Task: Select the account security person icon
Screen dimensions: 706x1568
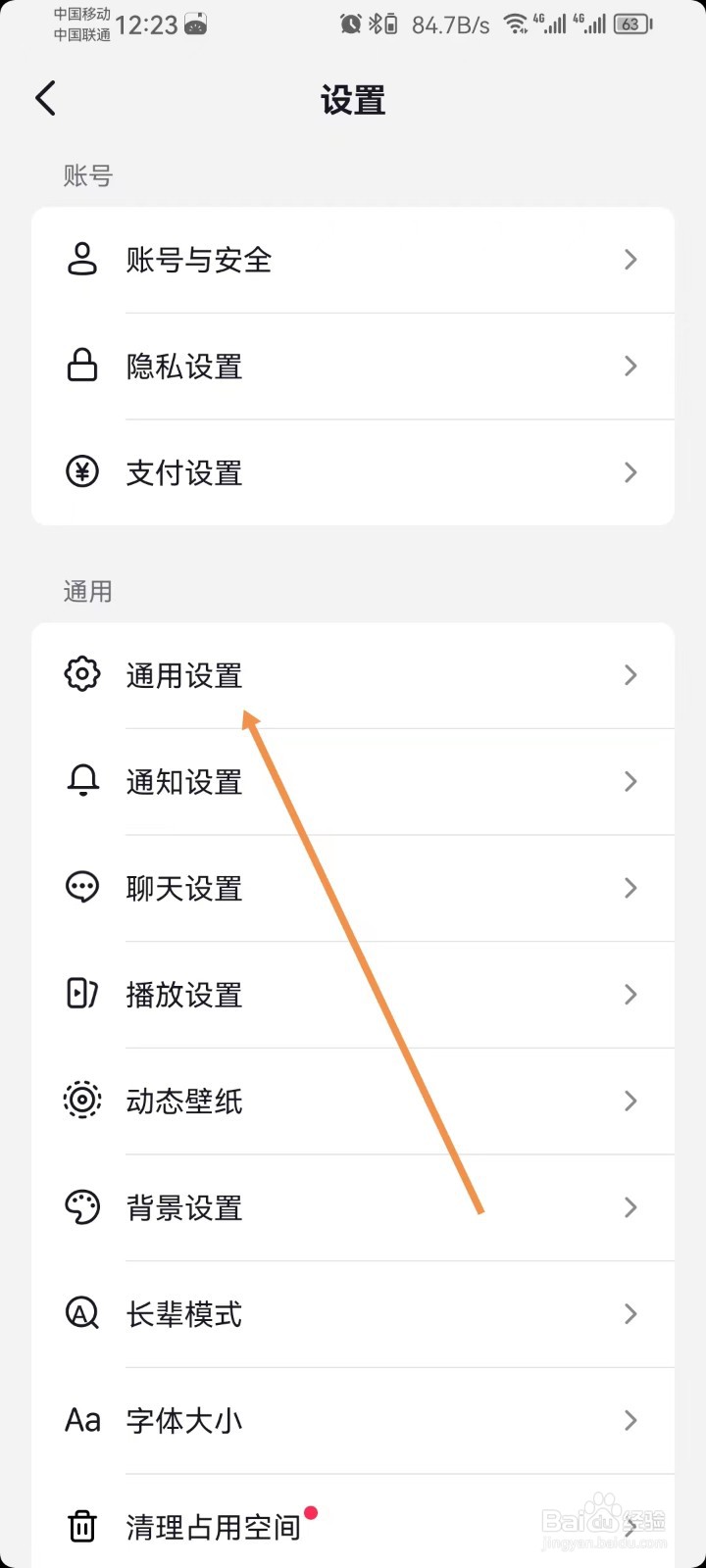Action: 81,260
